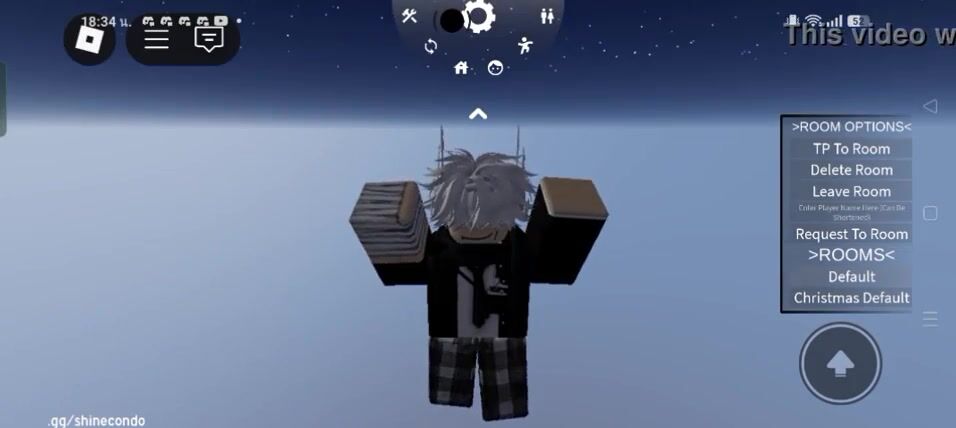Tap the system back triangle
Viewport: 956px width, 428px height.
(x=930, y=106)
